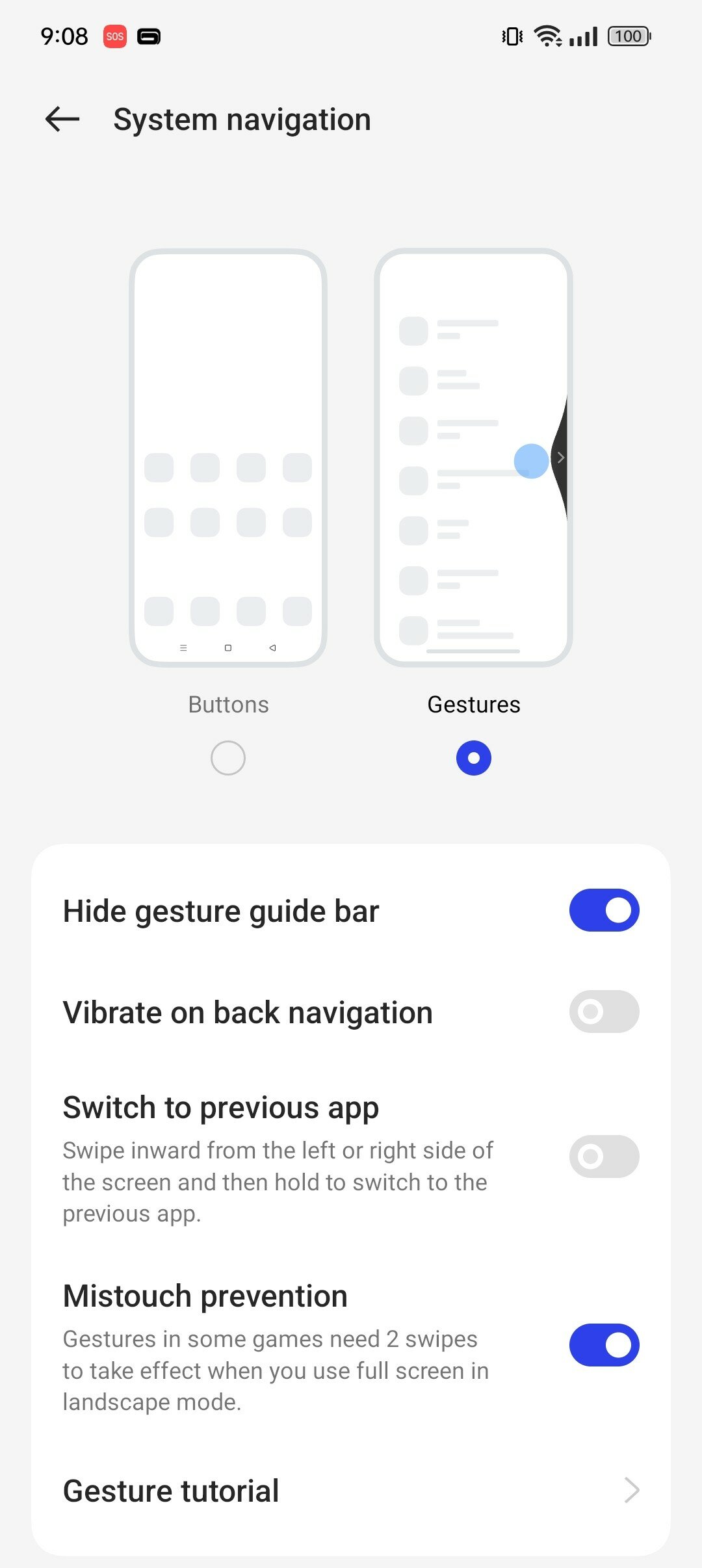Select the Gestures navigation radio button
702x1568 pixels.
pos(474,758)
